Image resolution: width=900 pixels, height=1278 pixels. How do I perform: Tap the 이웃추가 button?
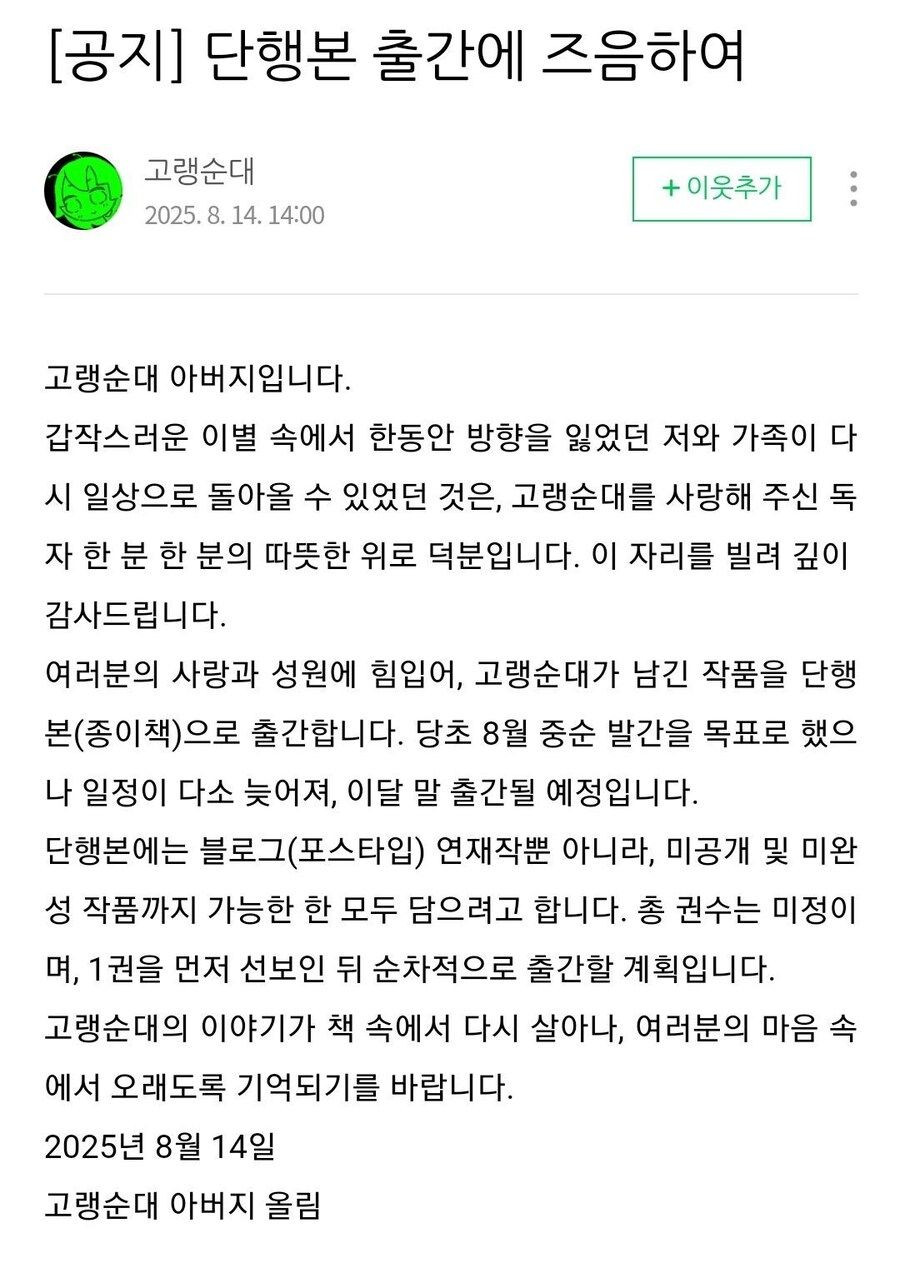[x=721, y=188]
